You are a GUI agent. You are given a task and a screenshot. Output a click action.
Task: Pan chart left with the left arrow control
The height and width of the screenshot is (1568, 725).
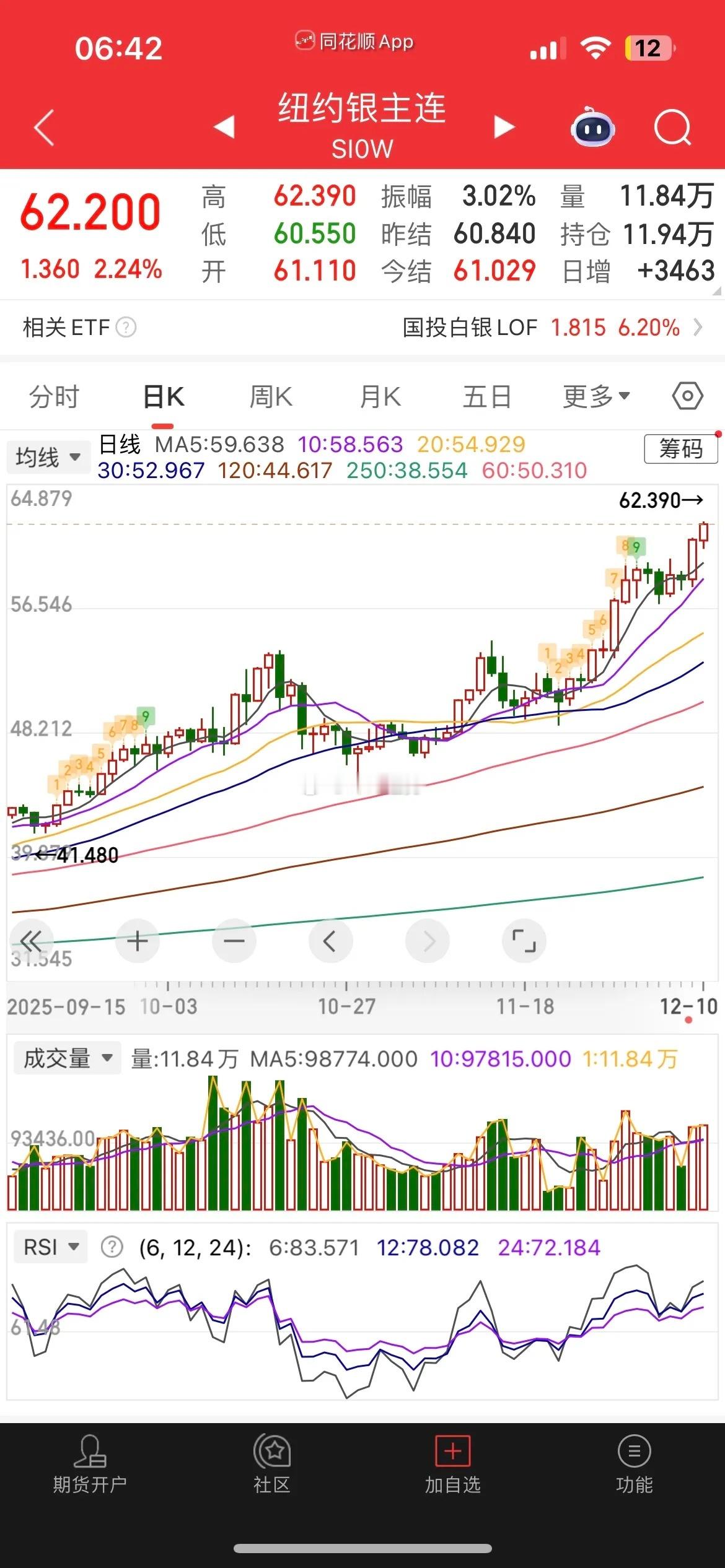click(330, 940)
